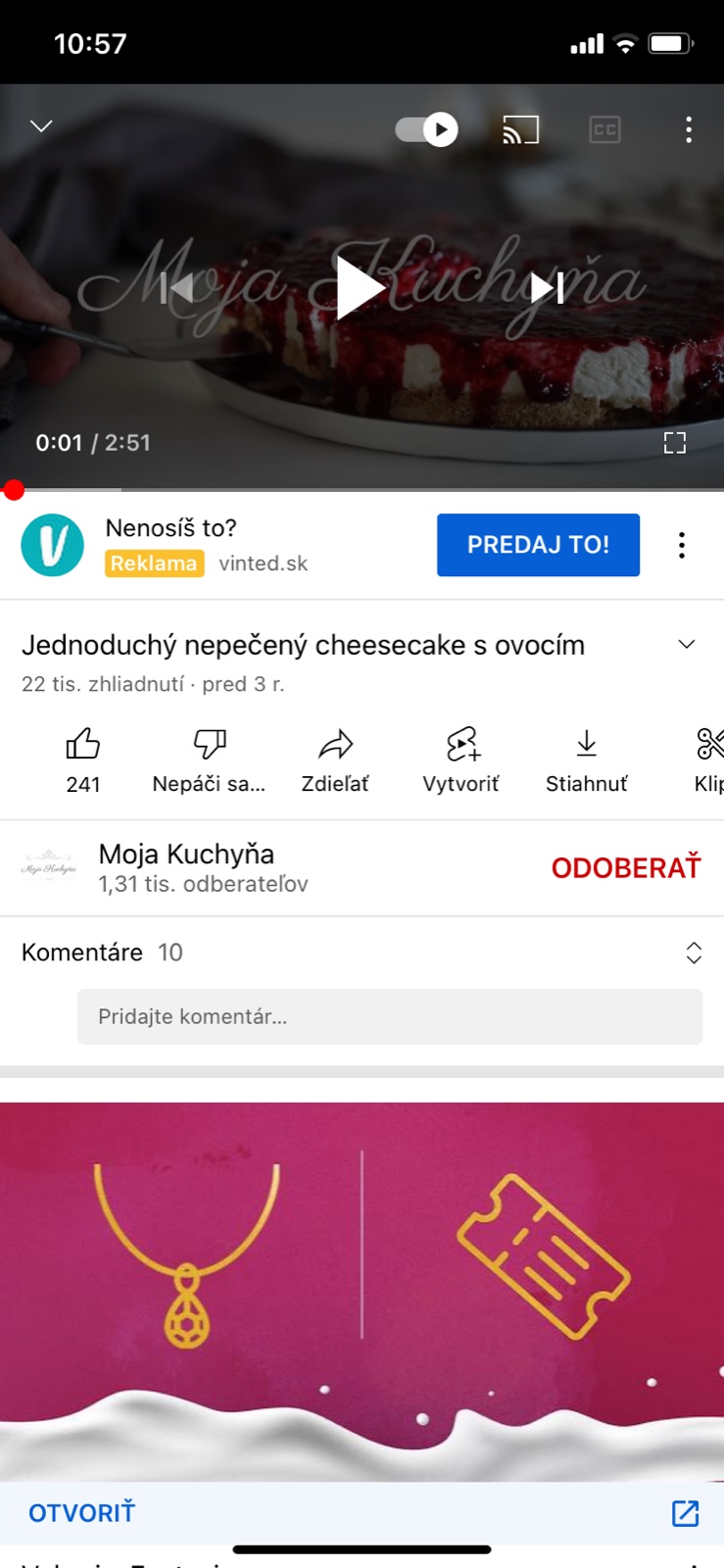Skip to the next video
The image size is (724, 1568).
[547, 288]
